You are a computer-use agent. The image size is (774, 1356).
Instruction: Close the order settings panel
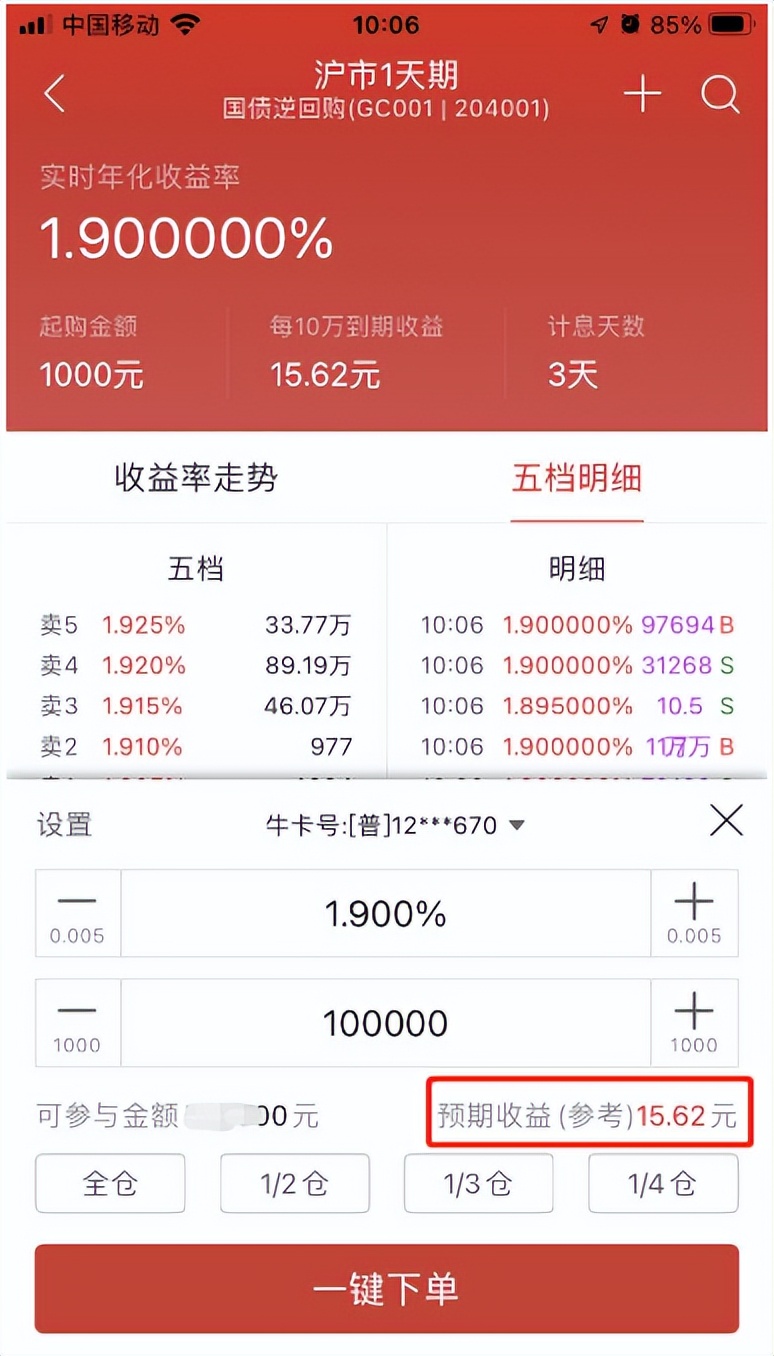726,820
